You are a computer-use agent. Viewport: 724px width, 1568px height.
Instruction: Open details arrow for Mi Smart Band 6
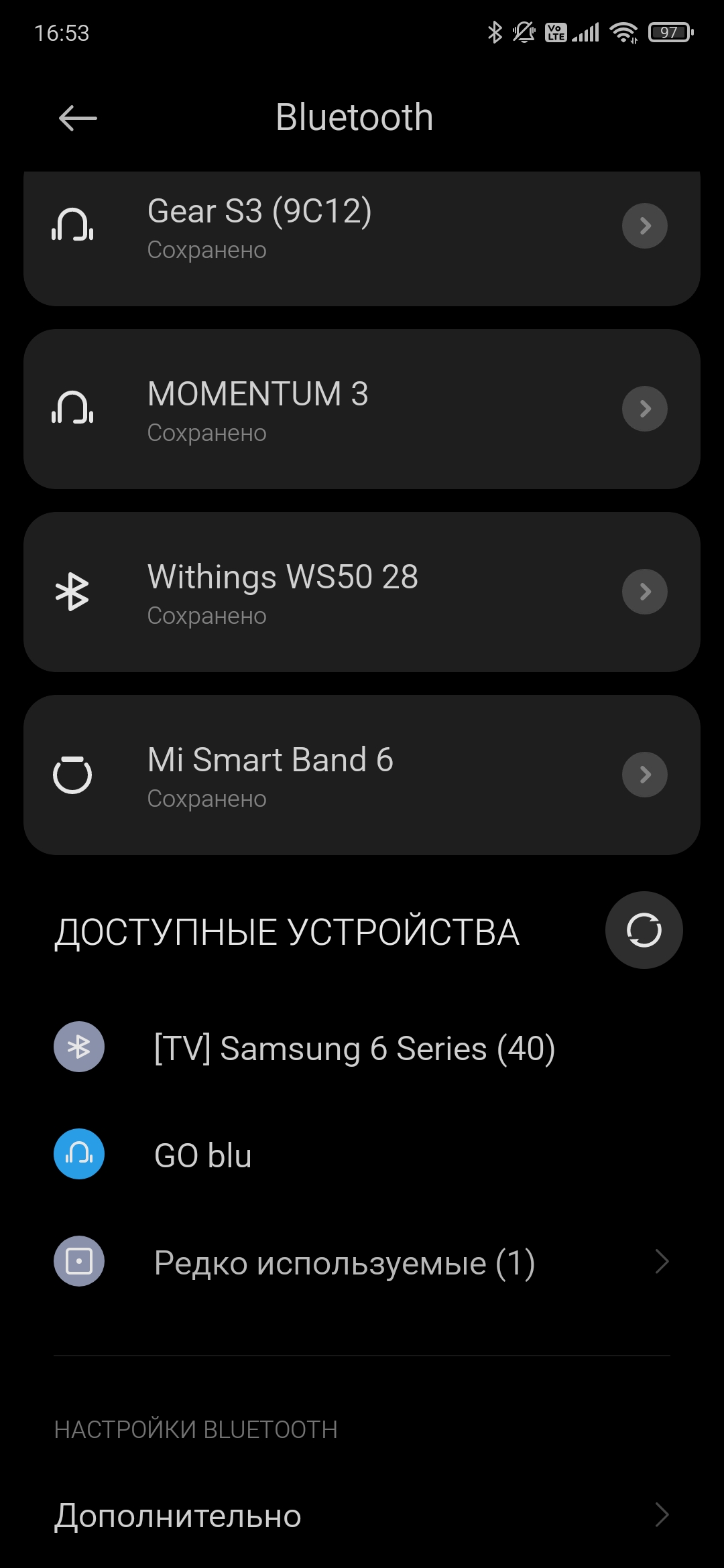[644, 775]
